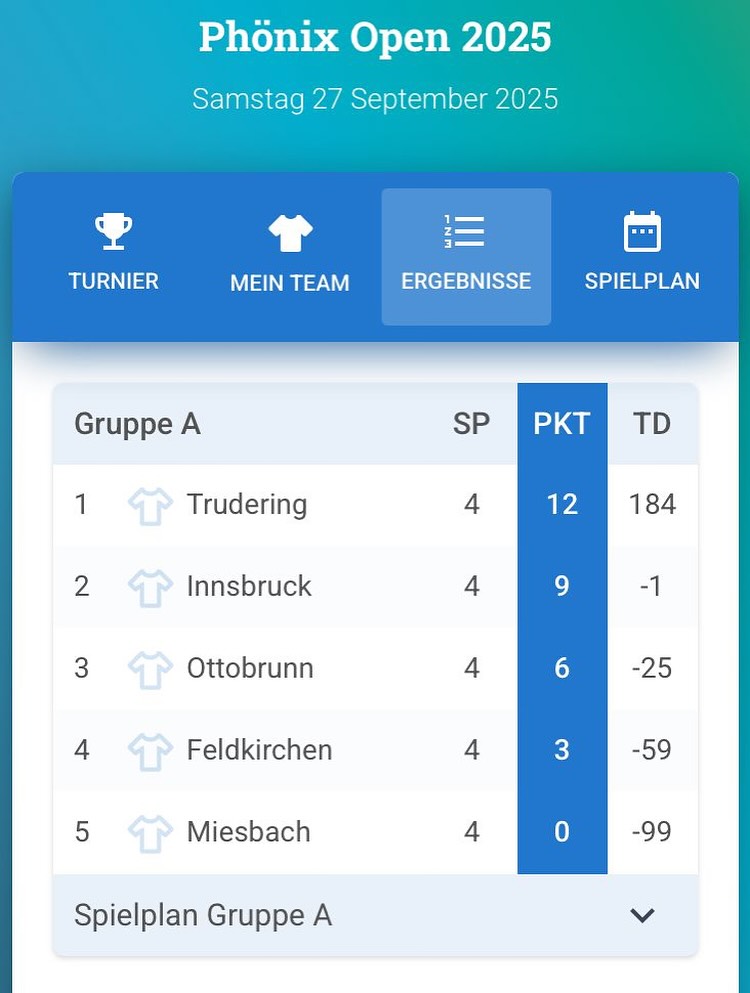Switch to the Turnier tab
The image size is (750, 993).
(114, 256)
